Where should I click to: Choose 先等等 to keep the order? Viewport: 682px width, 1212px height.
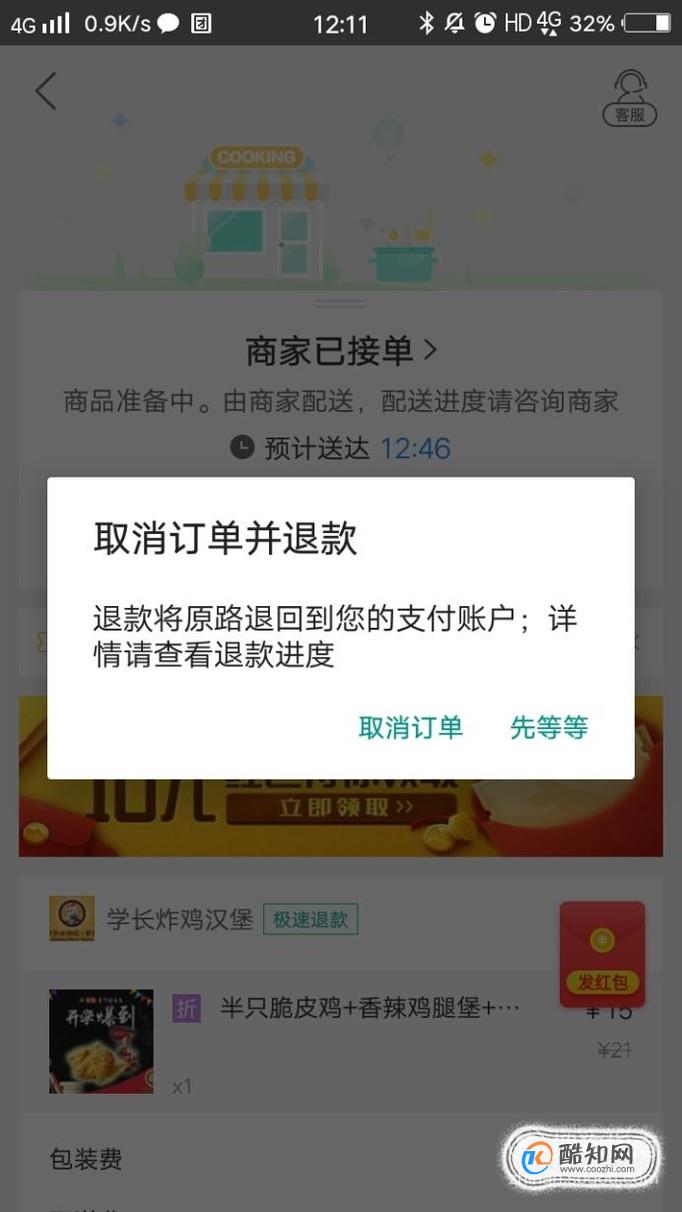549,727
